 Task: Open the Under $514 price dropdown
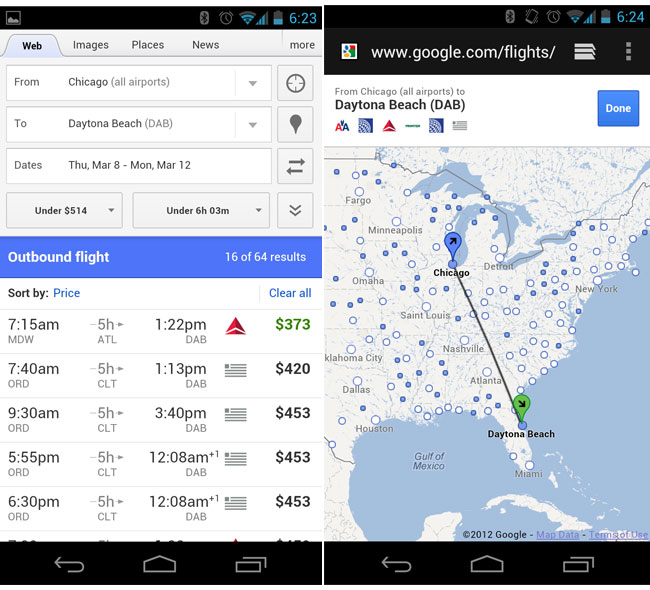[64, 211]
